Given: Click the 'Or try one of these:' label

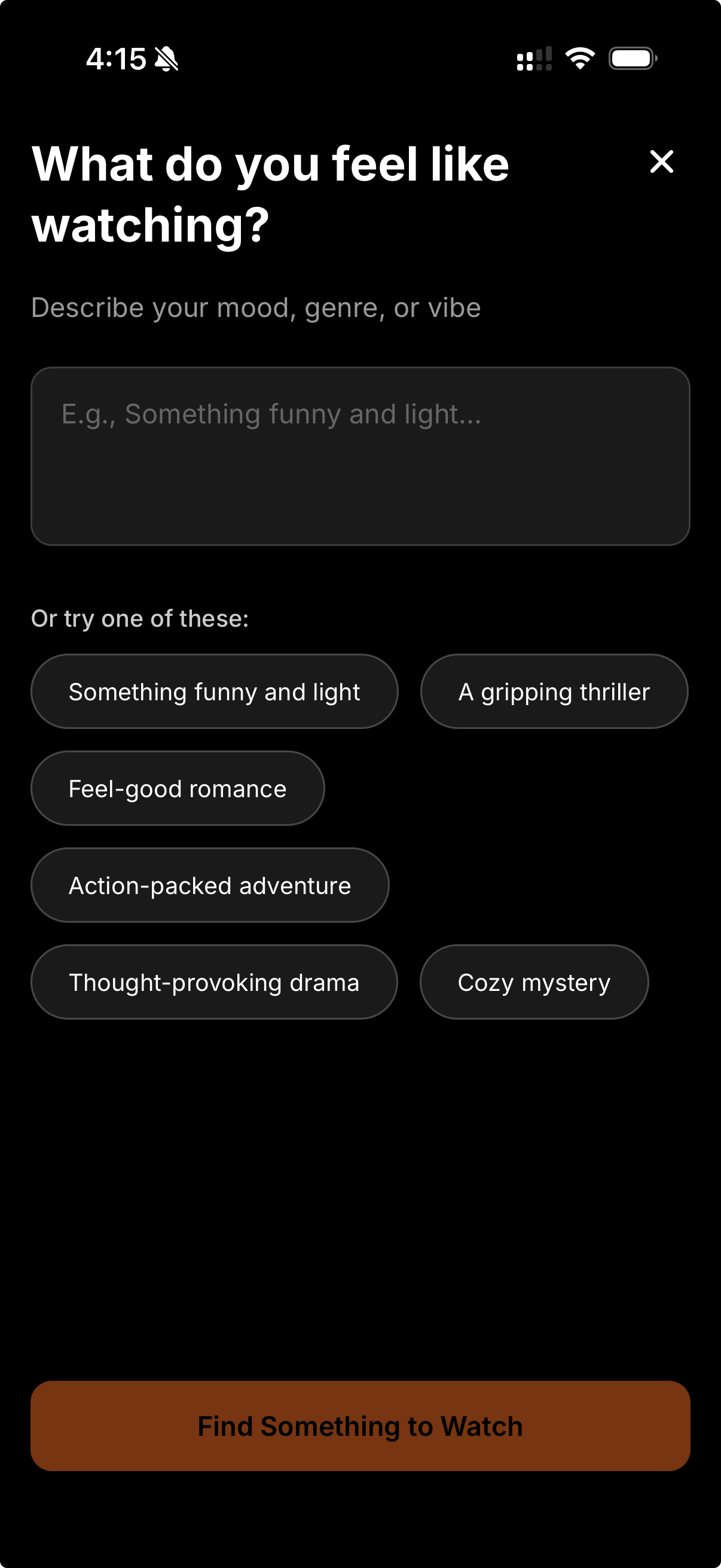Looking at the screenshot, I should pos(139,617).
